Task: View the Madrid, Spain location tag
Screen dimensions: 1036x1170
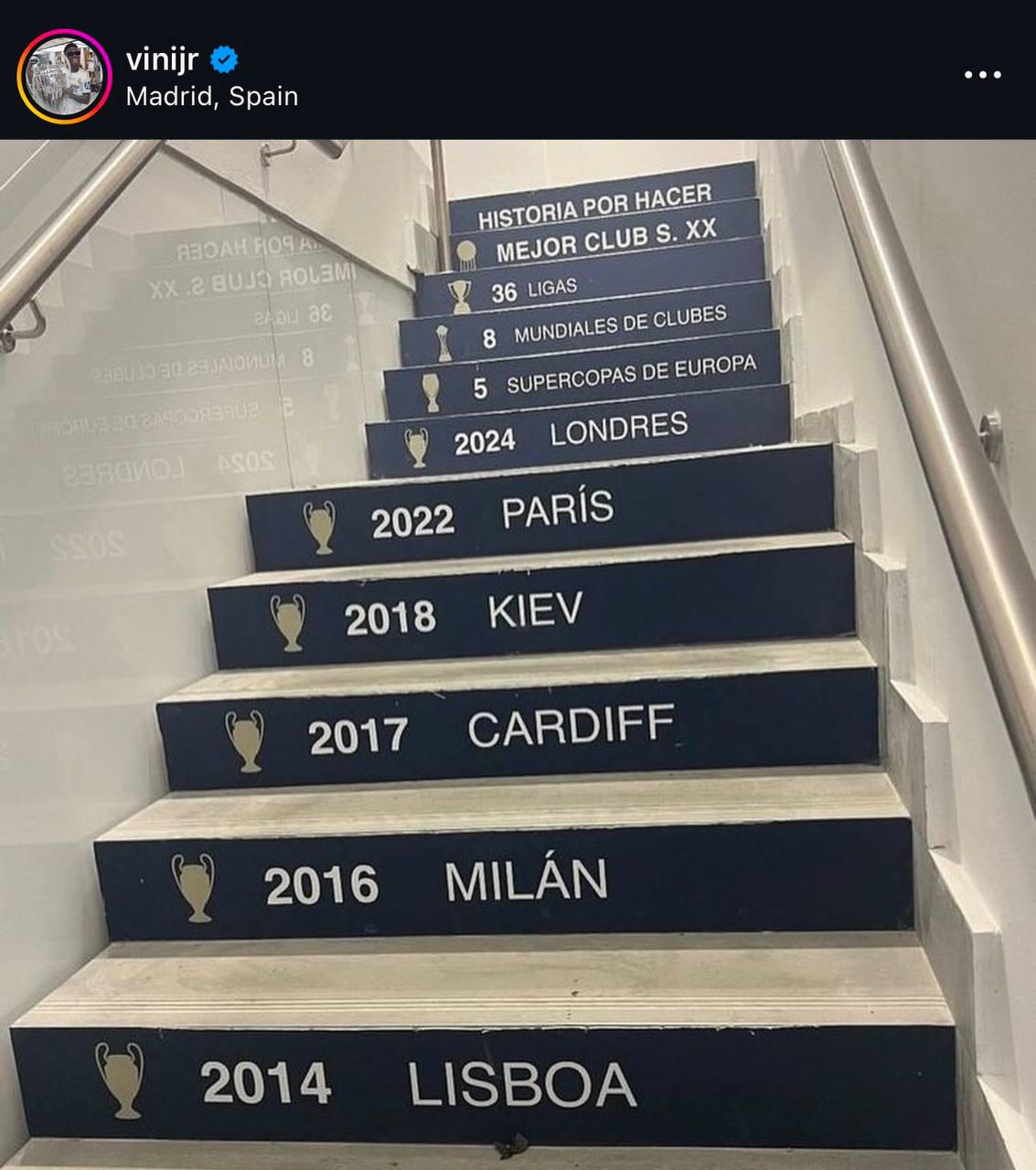Action: pos(212,96)
